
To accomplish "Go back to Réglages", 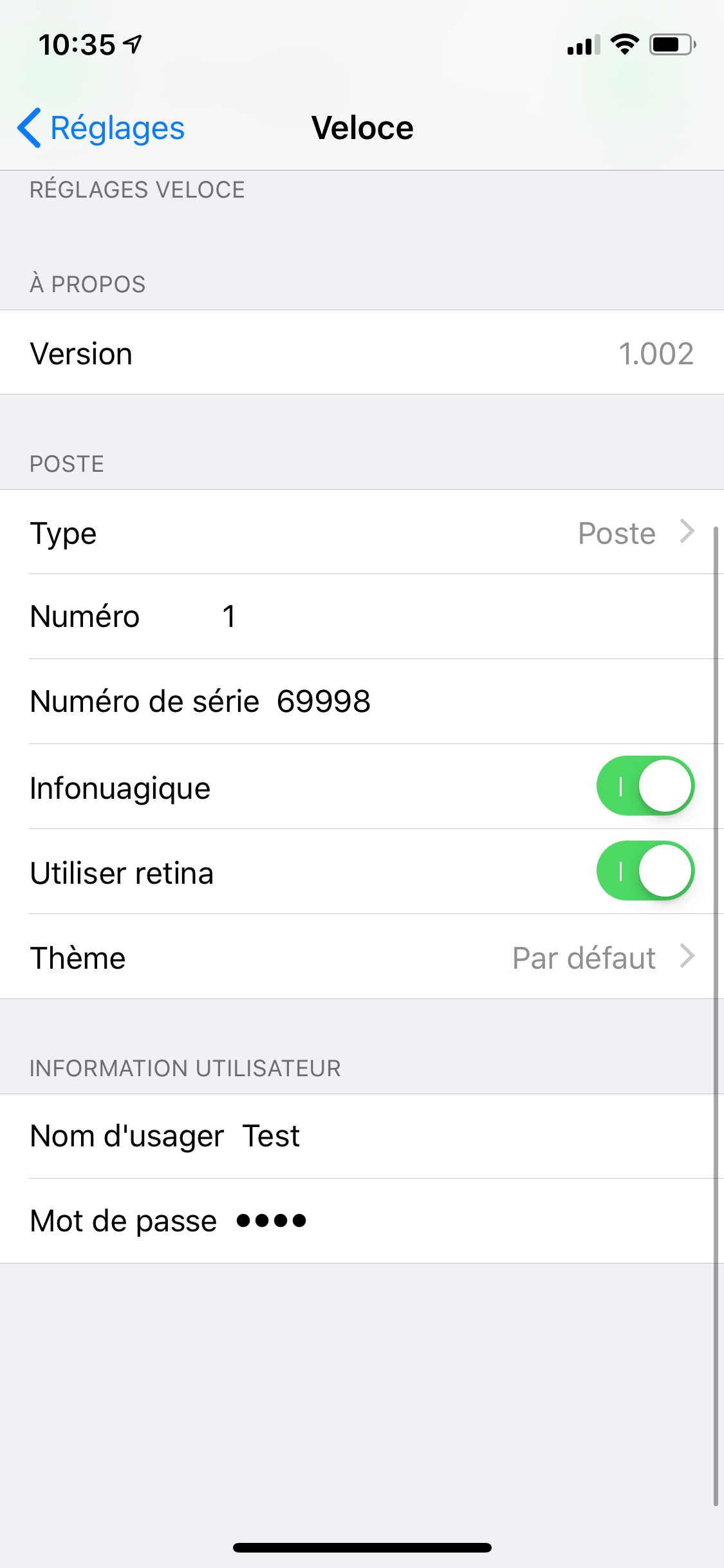I will [102, 128].
